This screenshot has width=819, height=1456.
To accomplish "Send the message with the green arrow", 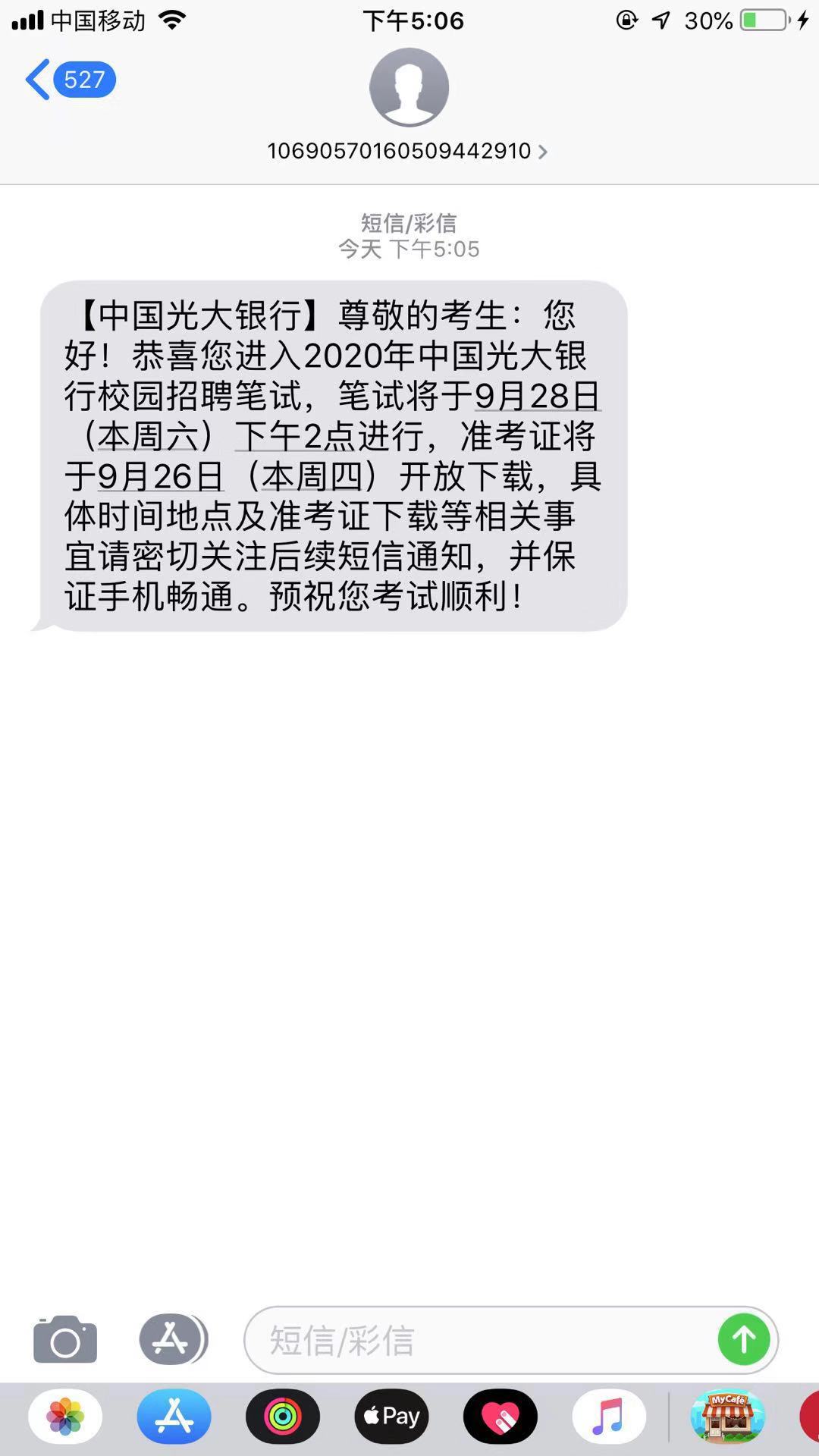I will tap(743, 1340).
